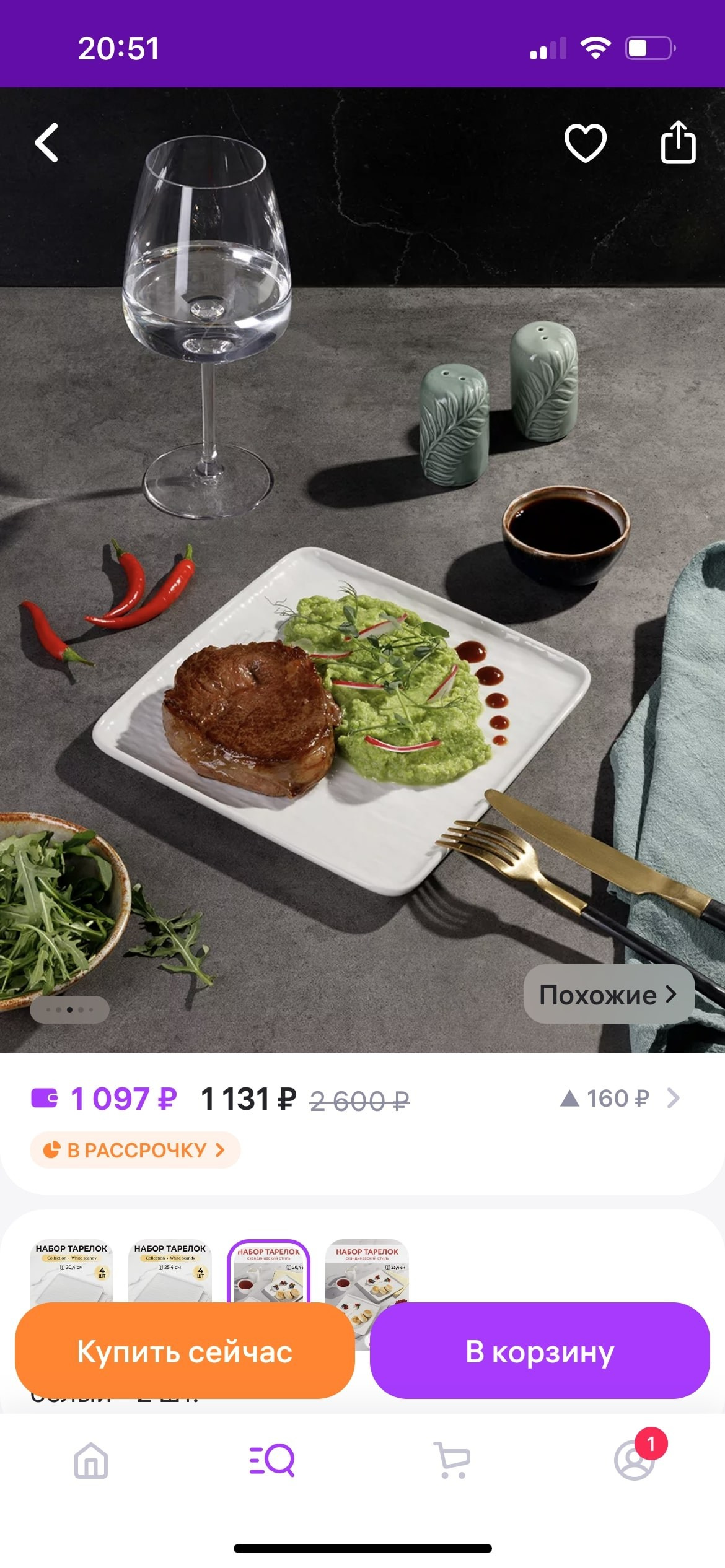
Task: Add the item with В корзину
Action: (x=539, y=1351)
